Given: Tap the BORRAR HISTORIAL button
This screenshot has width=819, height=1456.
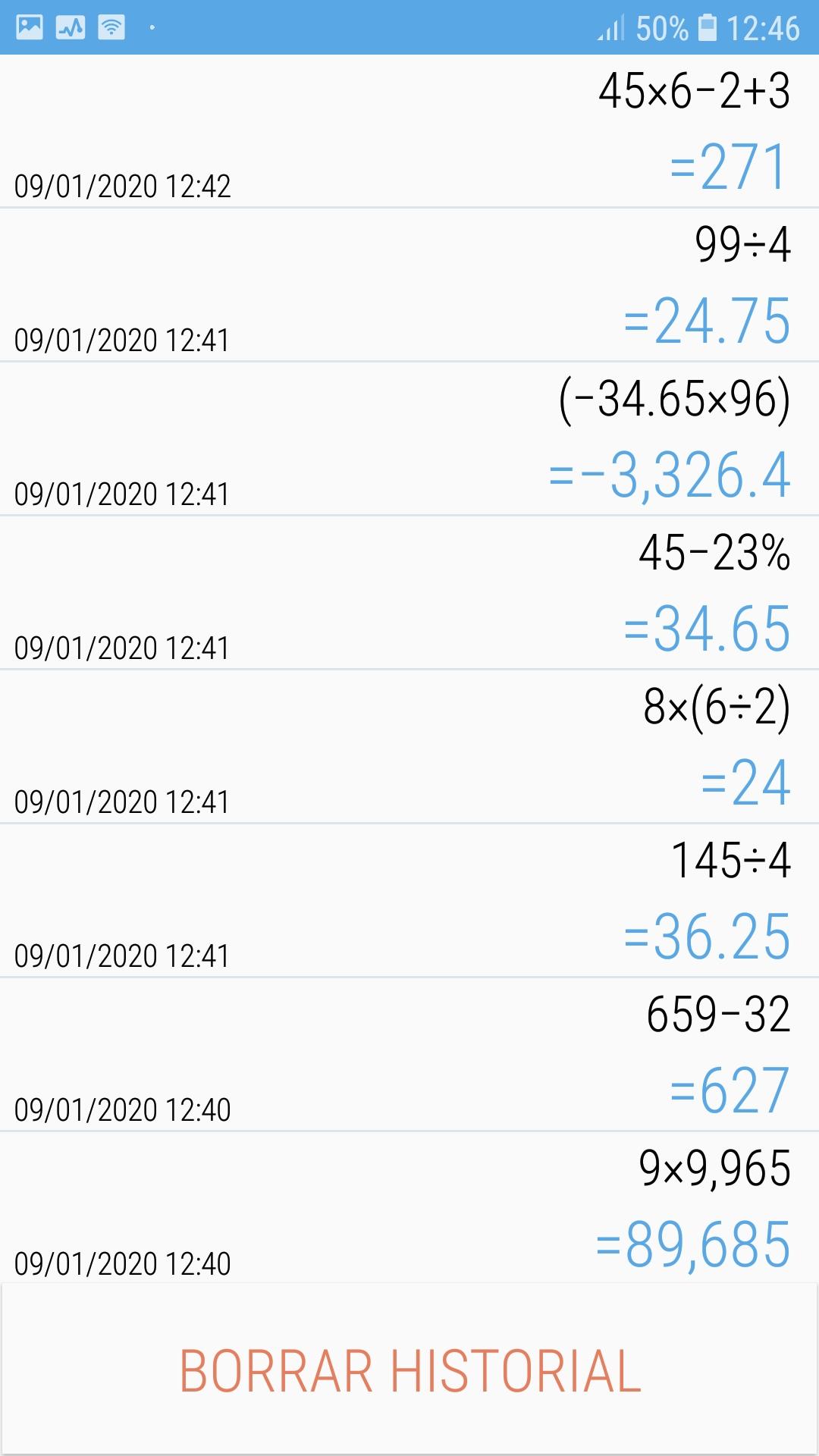Looking at the screenshot, I should (409, 1370).
